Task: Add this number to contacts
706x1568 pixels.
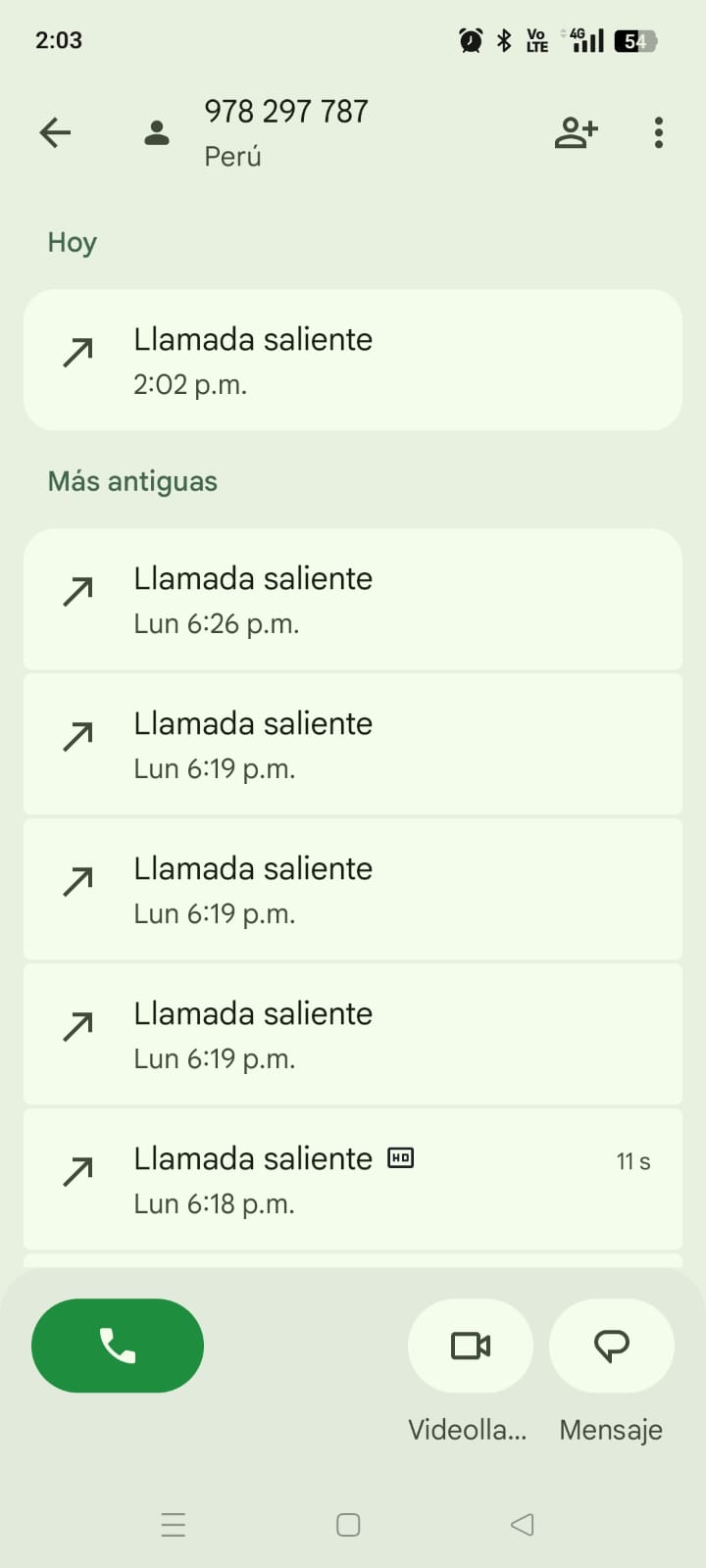Action: [x=576, y=132]
